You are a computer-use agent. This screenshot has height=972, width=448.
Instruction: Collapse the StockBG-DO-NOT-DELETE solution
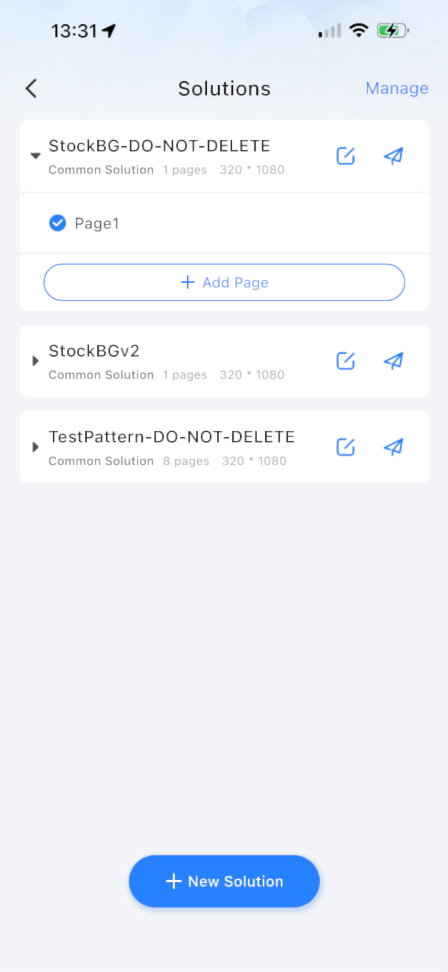tap(36, 156)
